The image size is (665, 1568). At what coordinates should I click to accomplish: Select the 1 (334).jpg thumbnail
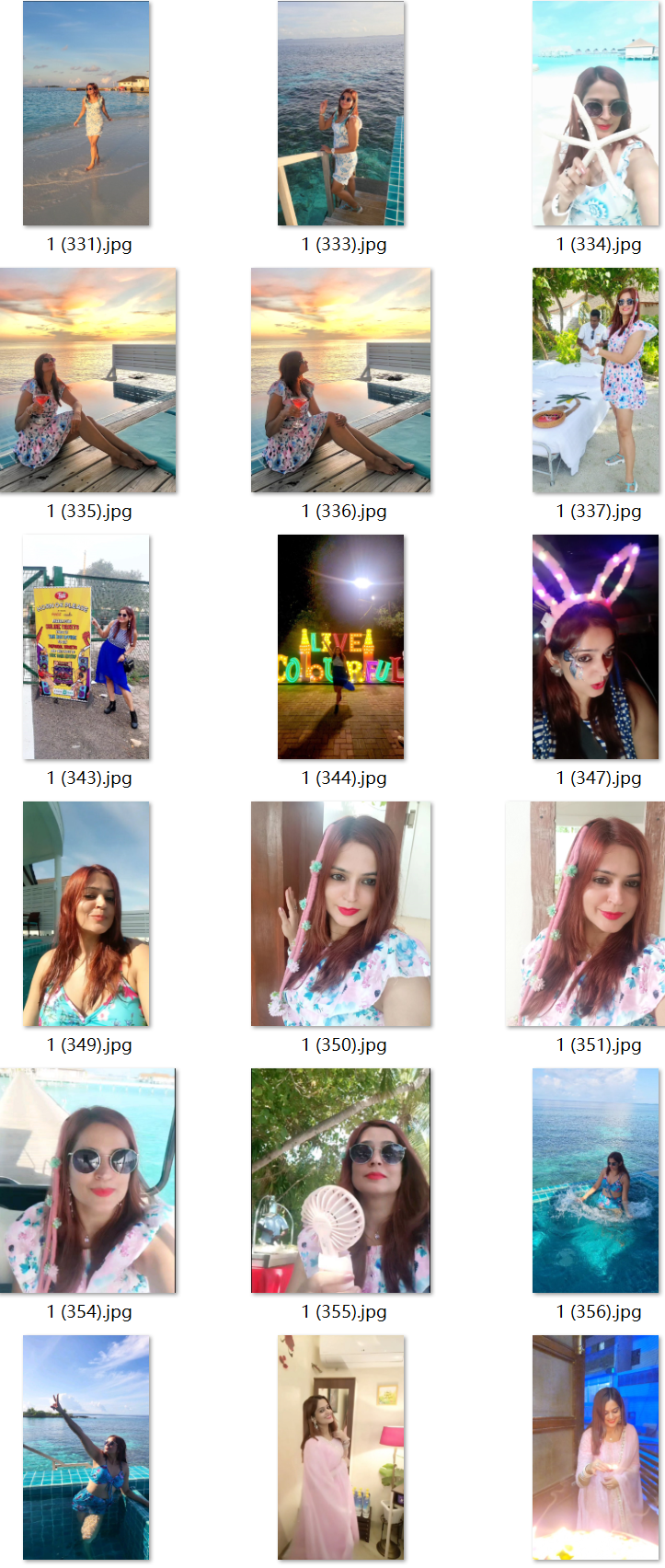[x=596, y=113]
